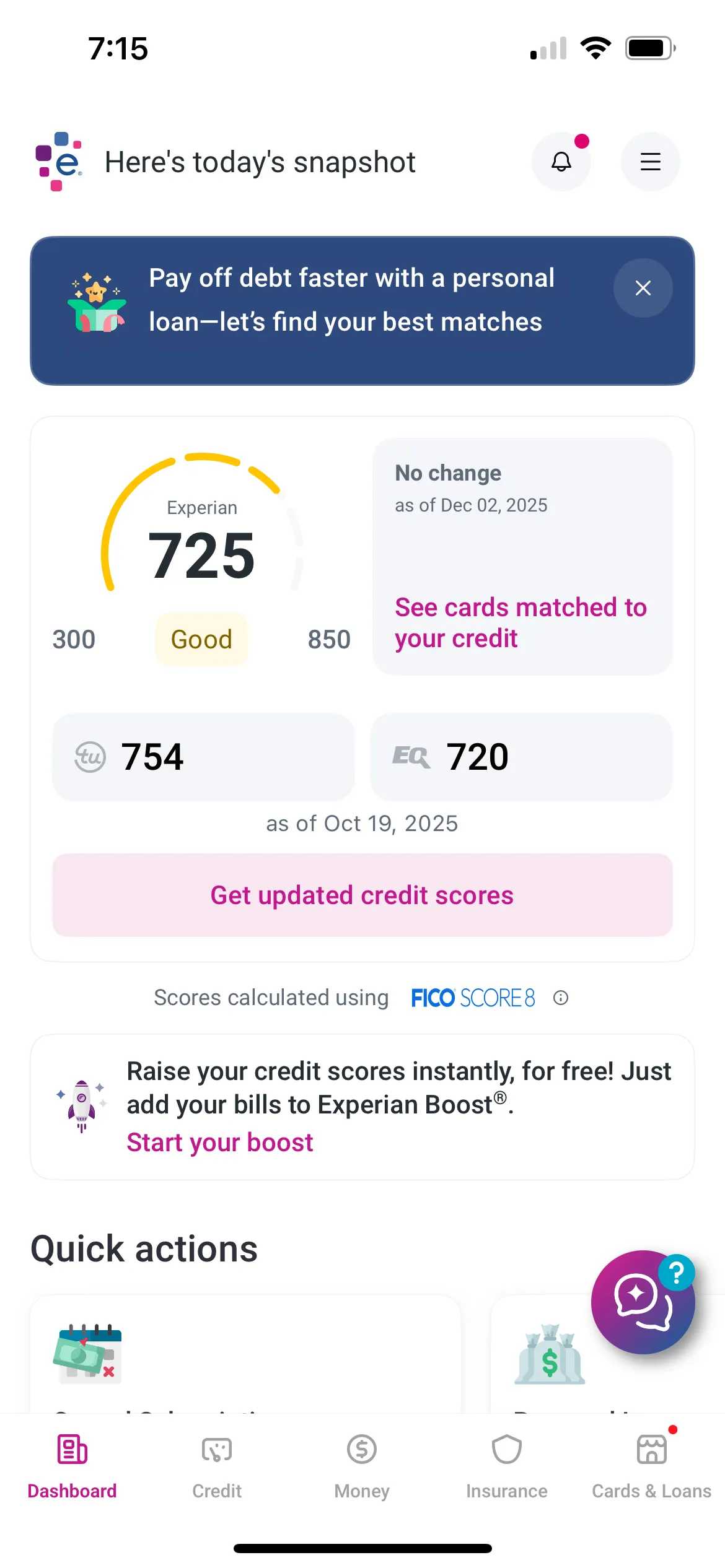
Task: Switch to the Insurance tab
Action: (x=507, y=1465)
